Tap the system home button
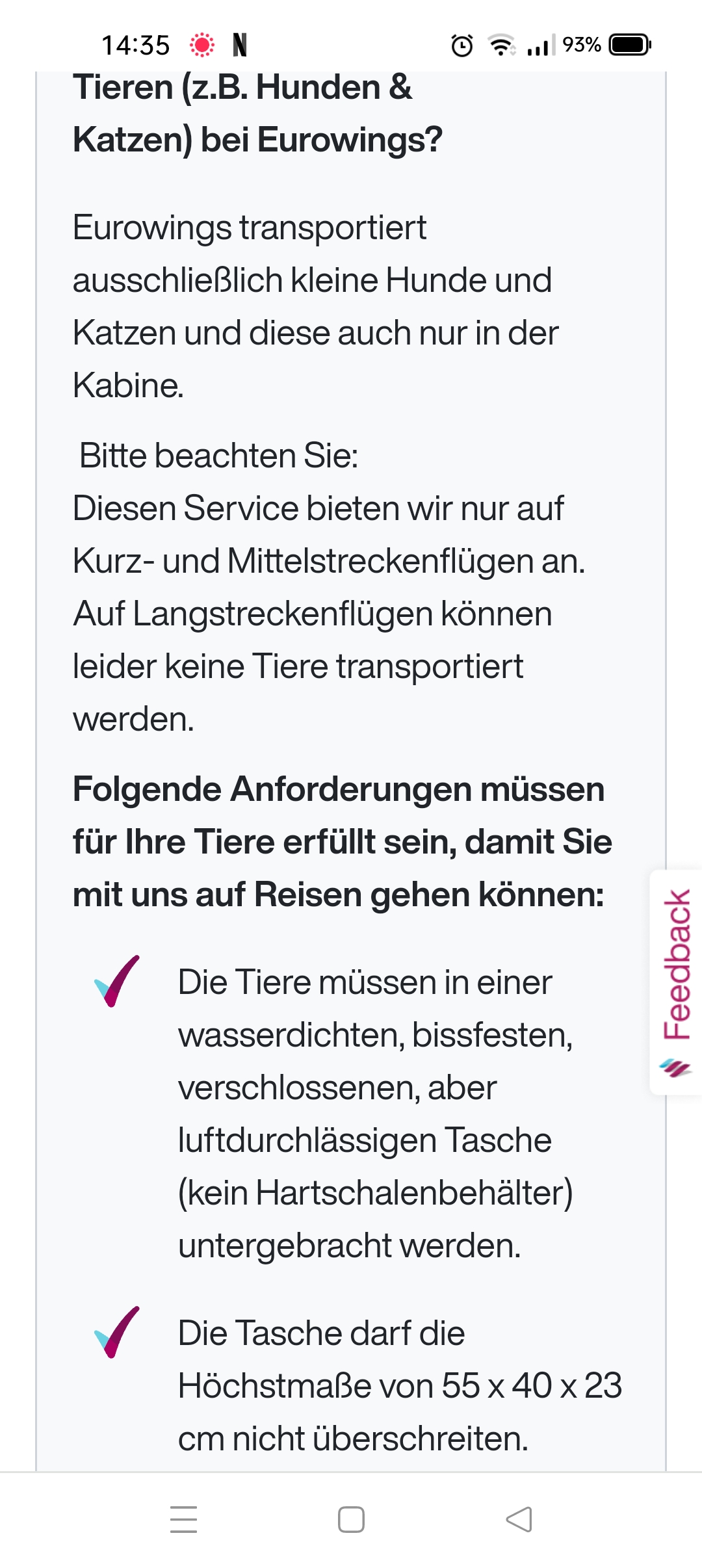 [x=351, y=1520]
